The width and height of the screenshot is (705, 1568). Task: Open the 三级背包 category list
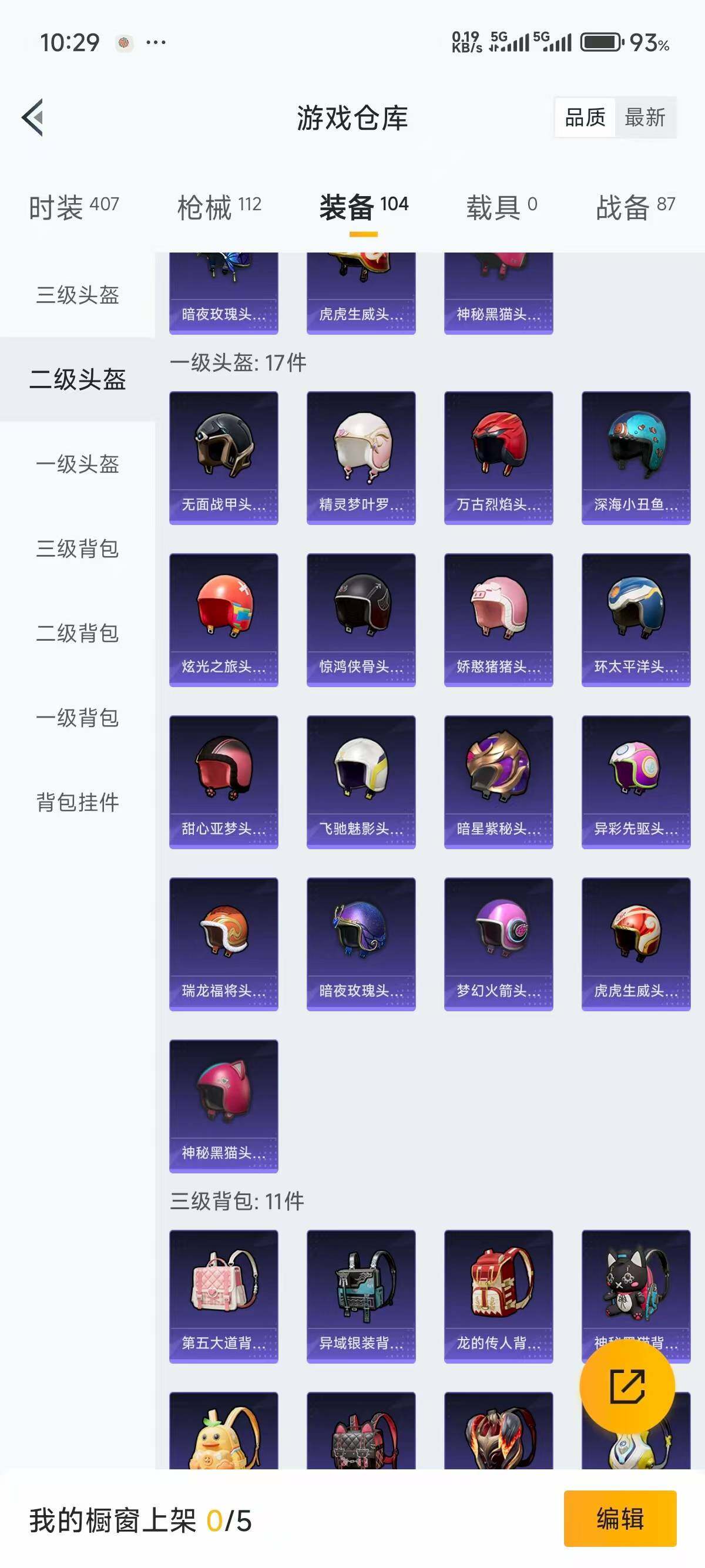coord(78,549)
